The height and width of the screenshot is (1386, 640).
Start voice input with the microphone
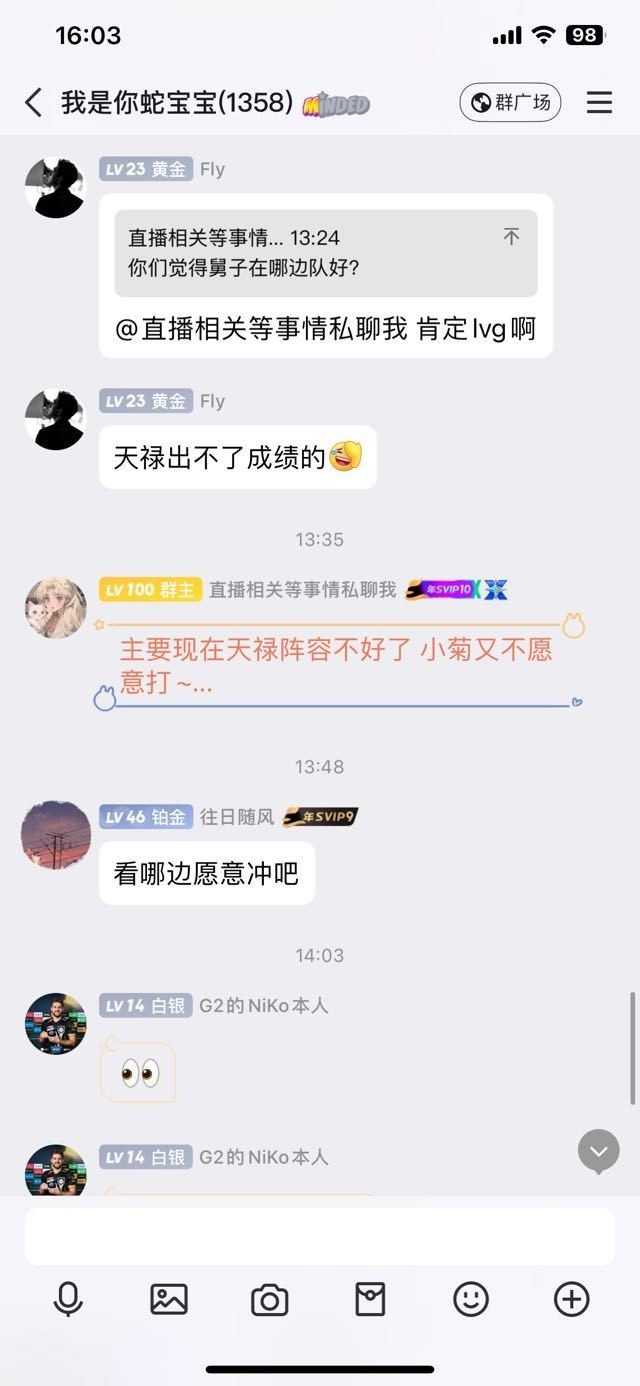68,1299
